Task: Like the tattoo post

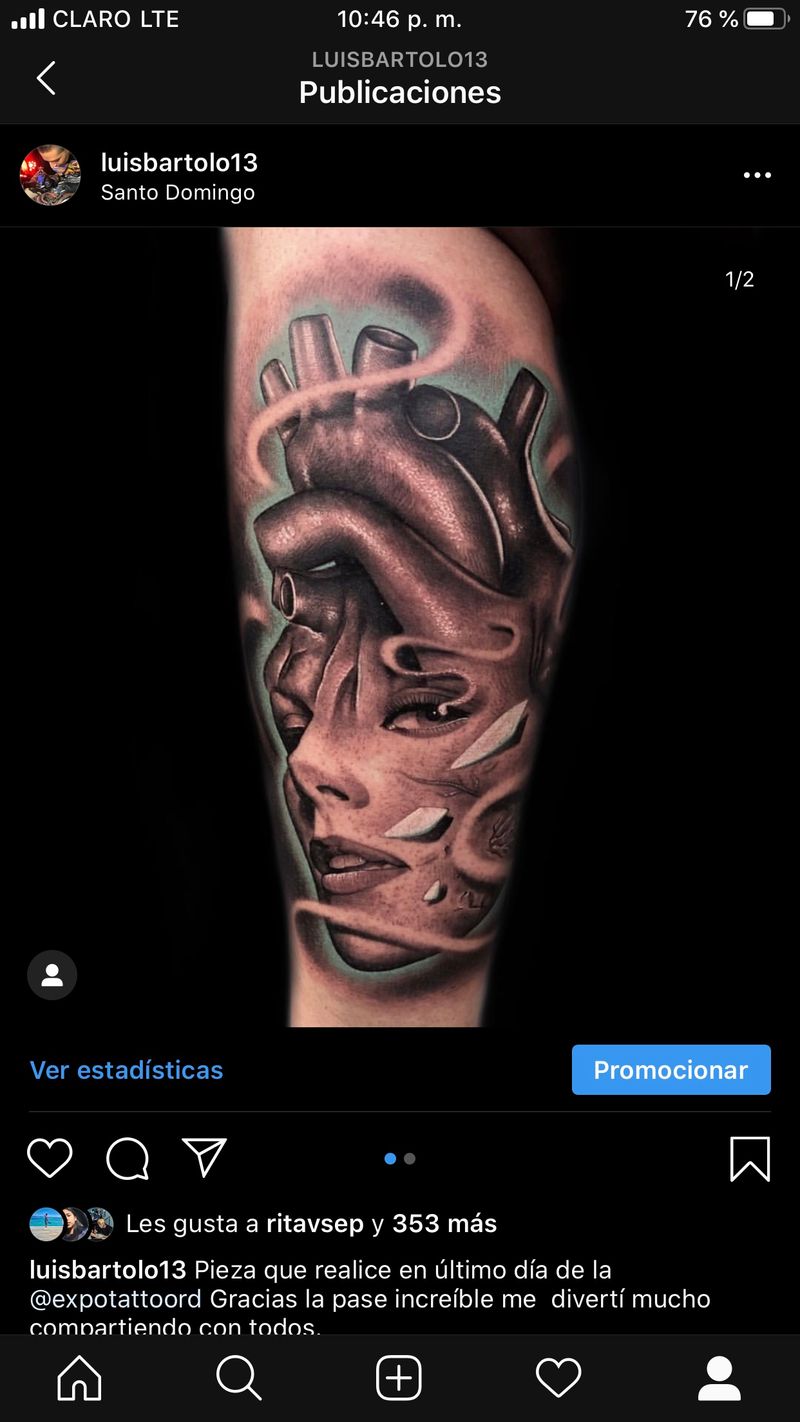Action: [x=50, y=1158]
